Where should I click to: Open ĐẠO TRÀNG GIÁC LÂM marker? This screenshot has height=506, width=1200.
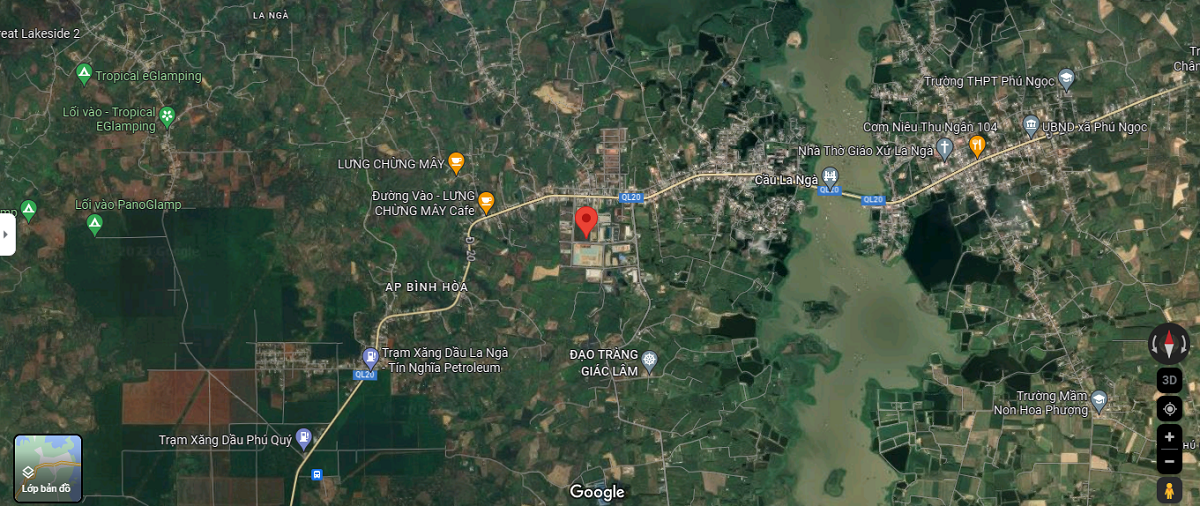click(x=649, y=360)
